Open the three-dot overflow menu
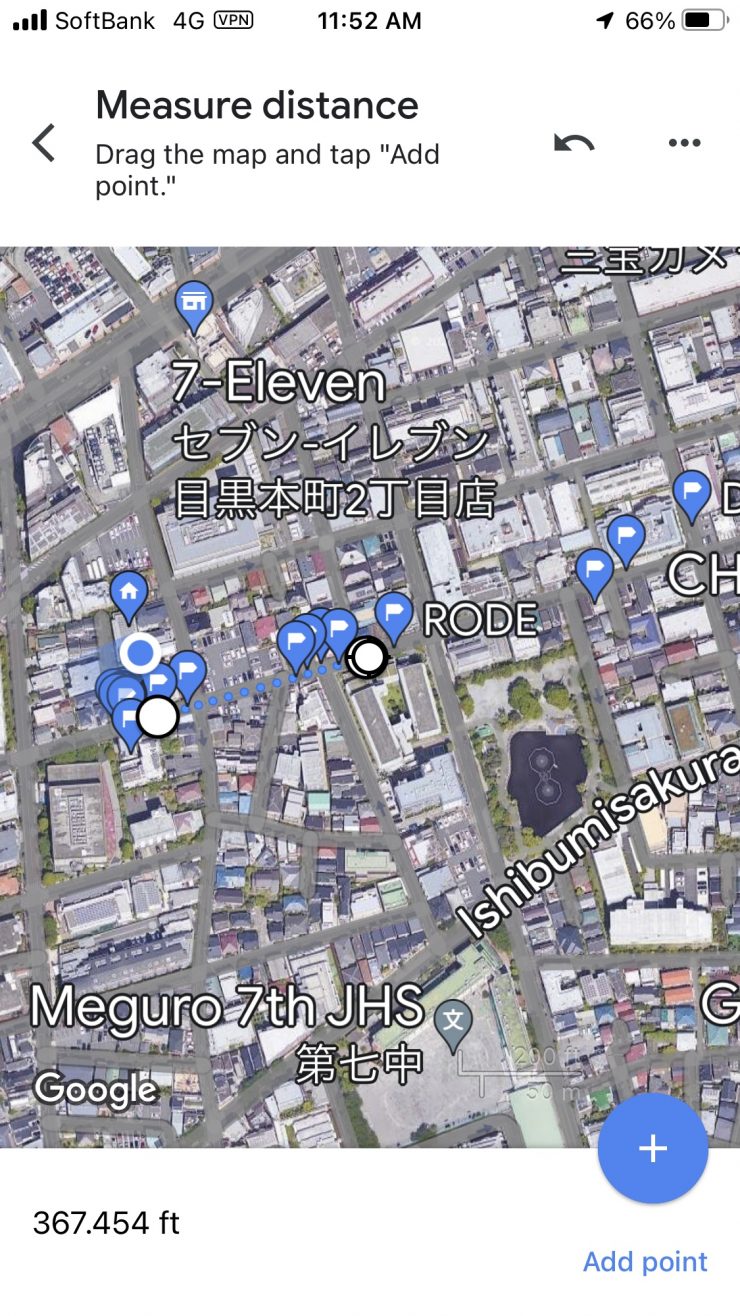Viewport: 740px width, 1316px height. tap(684, 143)
